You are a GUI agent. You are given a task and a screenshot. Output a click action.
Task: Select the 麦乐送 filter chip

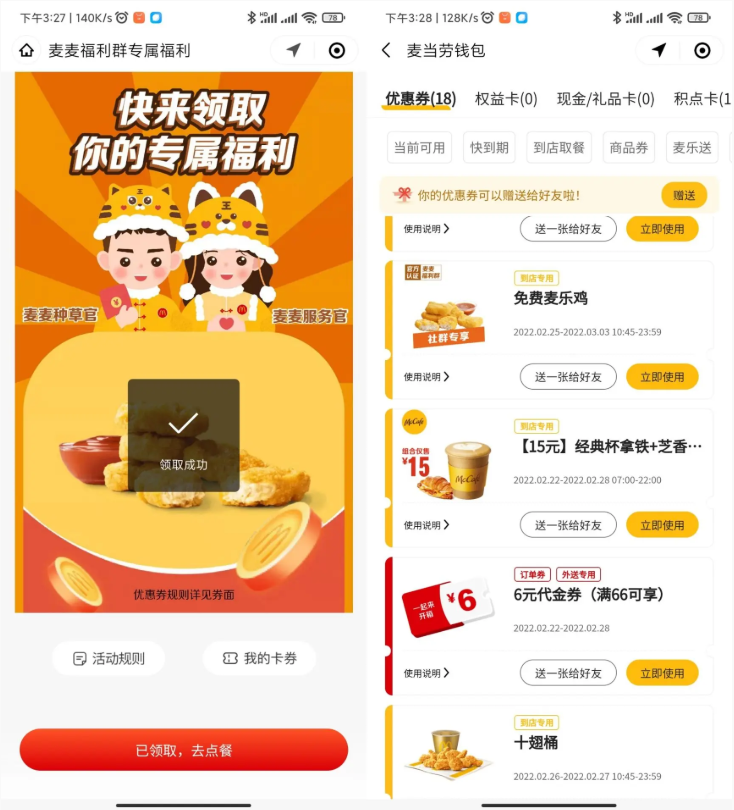click(692, 147)
